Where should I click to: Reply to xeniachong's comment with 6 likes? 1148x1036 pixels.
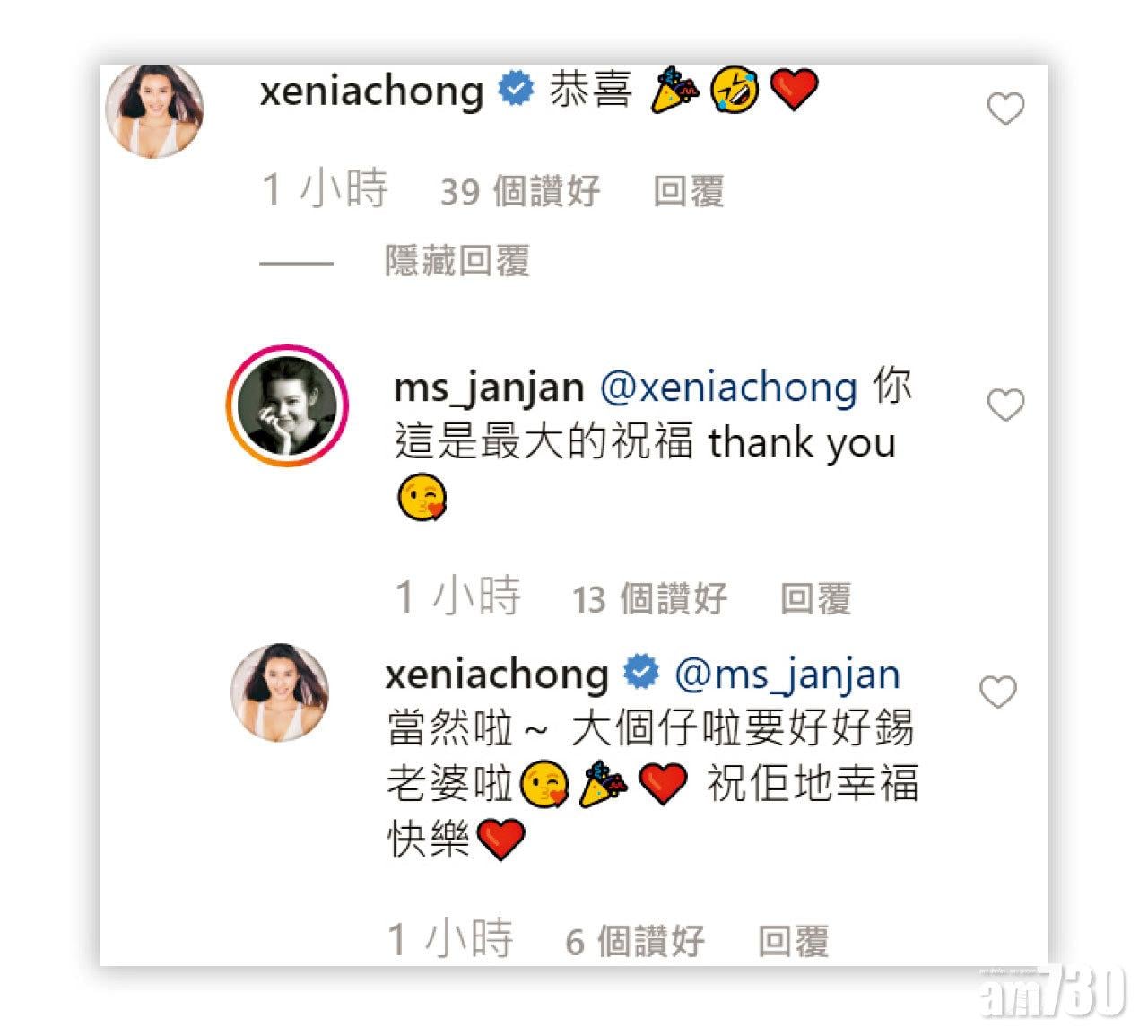pyautogui.click(x=793, y=941)
